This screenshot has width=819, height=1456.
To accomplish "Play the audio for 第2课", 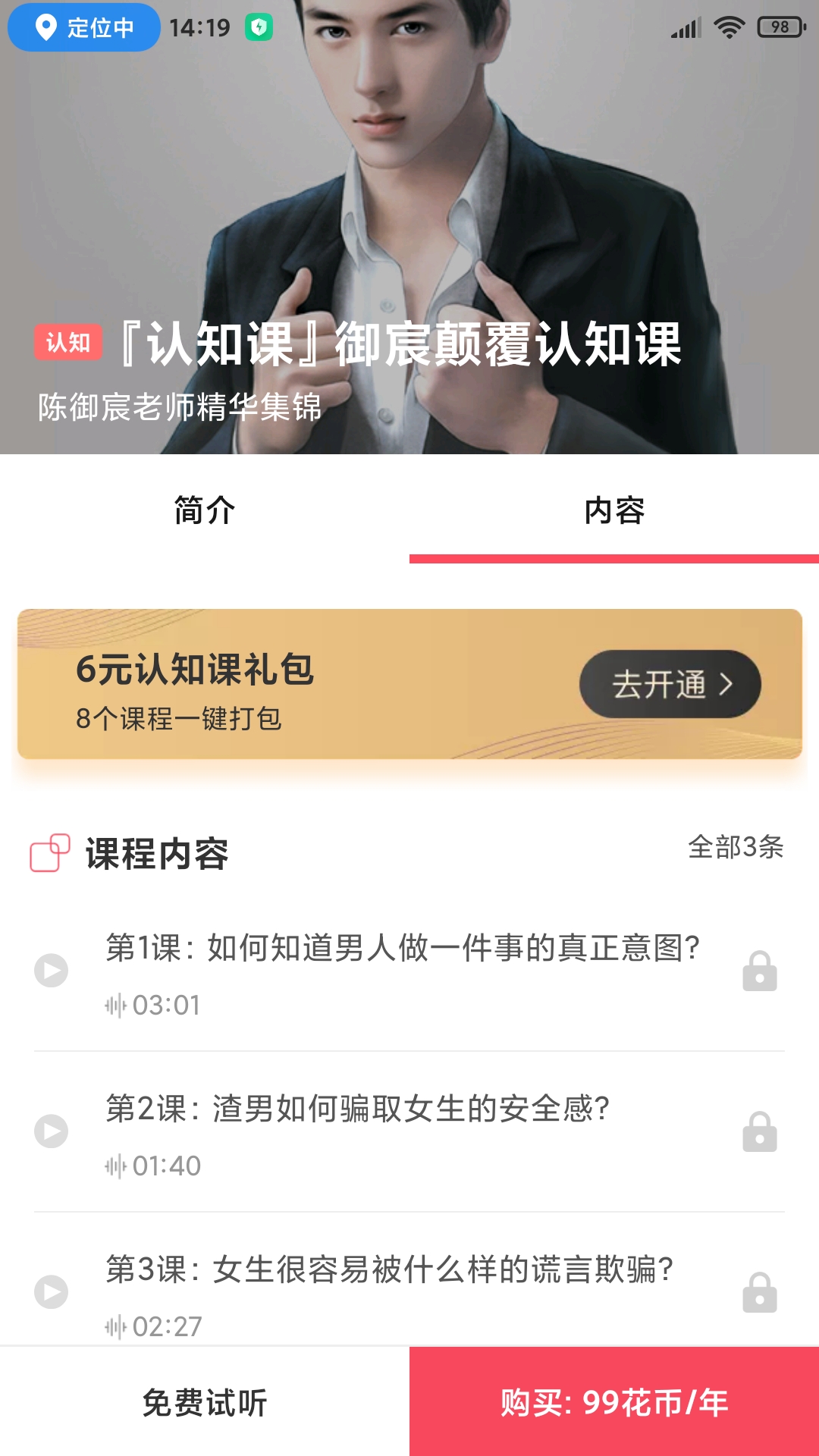I will click(x=52, y=1131).
